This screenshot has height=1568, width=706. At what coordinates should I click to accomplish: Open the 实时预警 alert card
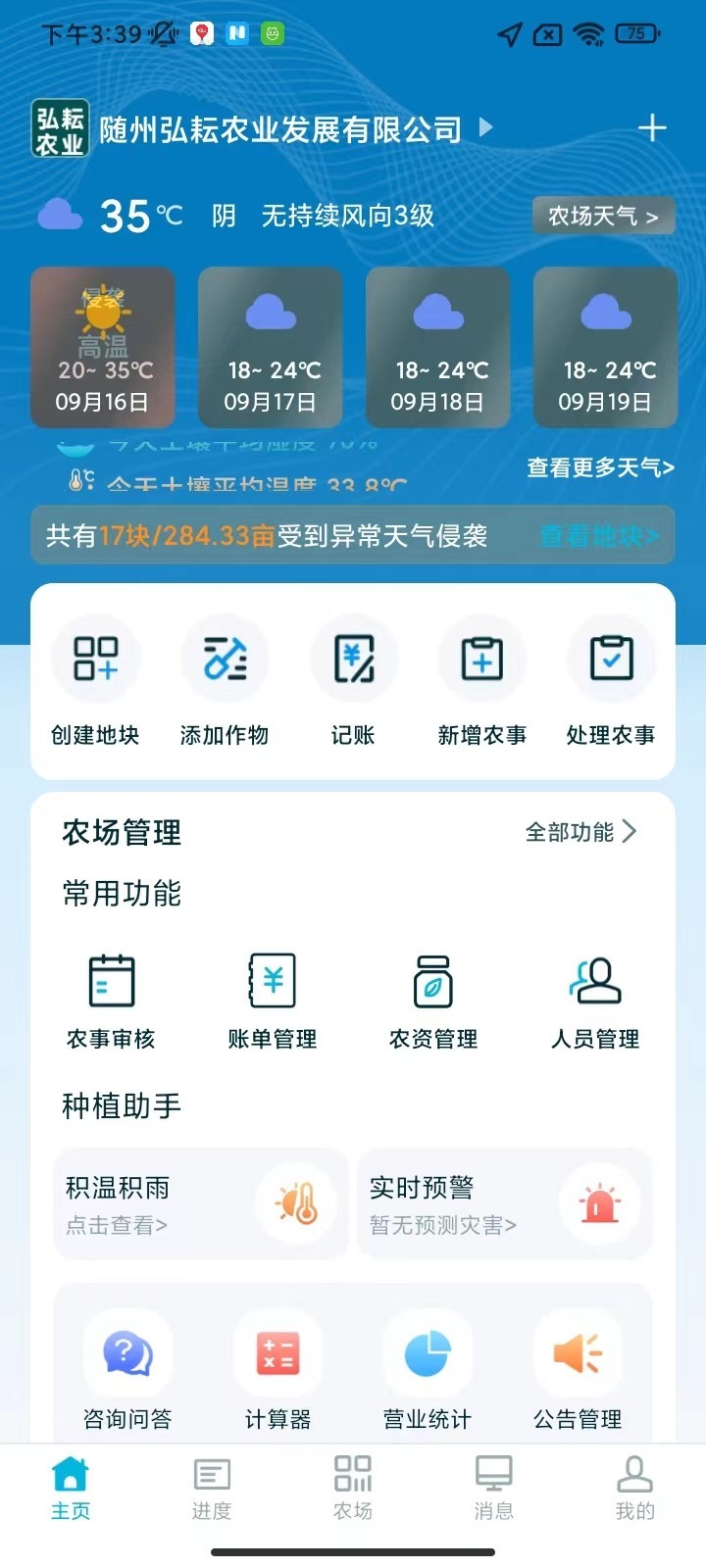coord(505,1203)
